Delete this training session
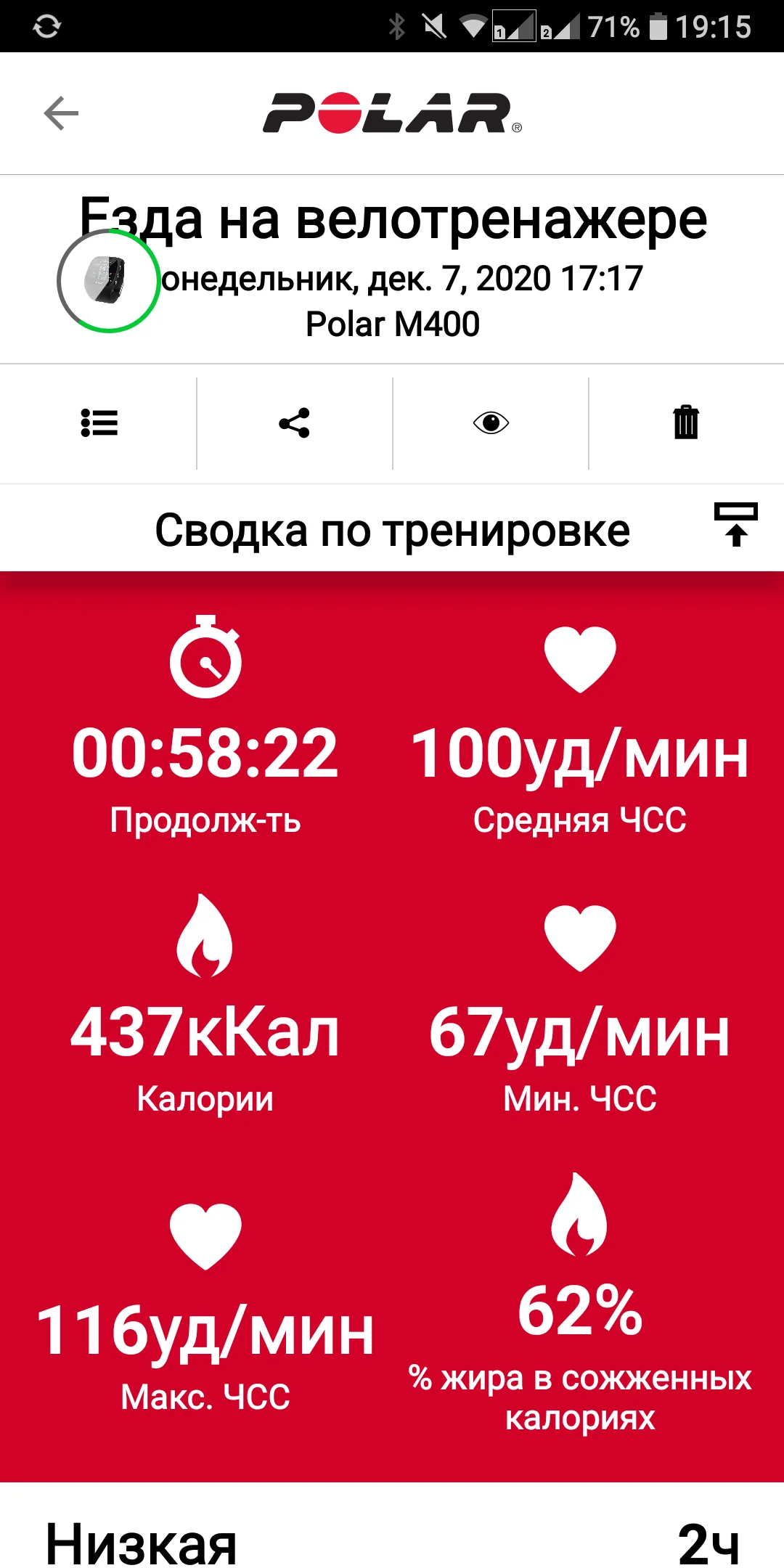This screenshot has height=1568, width=784. [685, 422]
